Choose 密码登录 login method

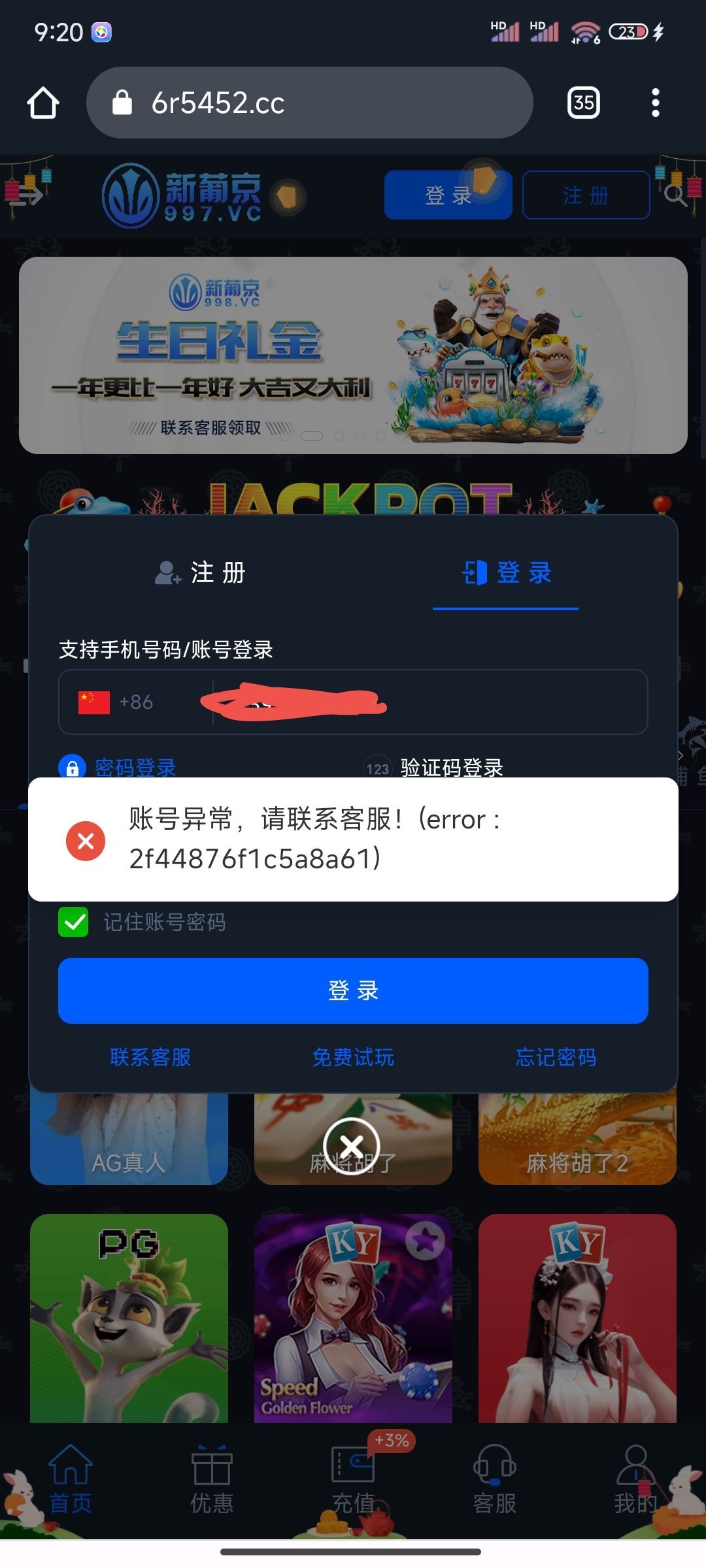tap(119, 767)
